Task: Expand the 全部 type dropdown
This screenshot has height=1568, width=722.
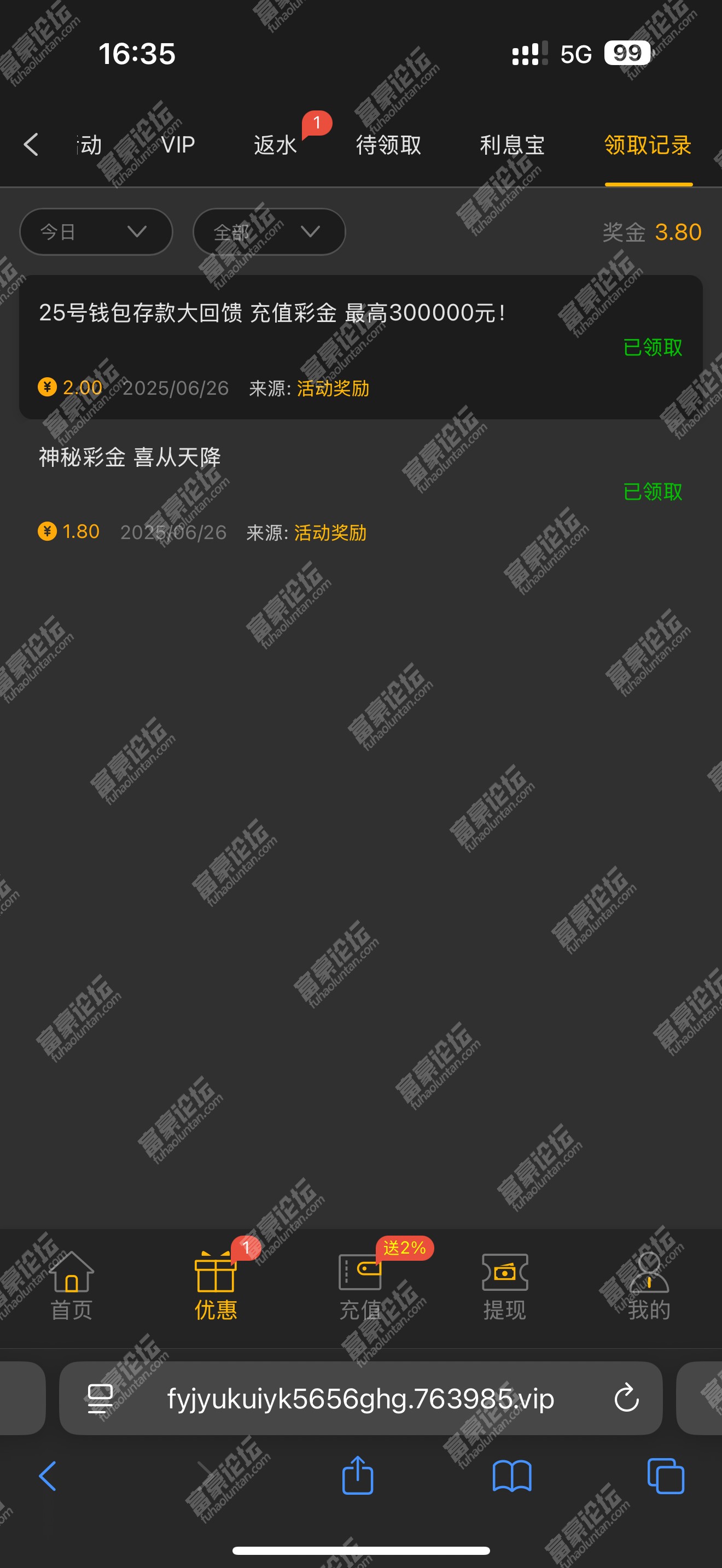Action: pos(269,232)
